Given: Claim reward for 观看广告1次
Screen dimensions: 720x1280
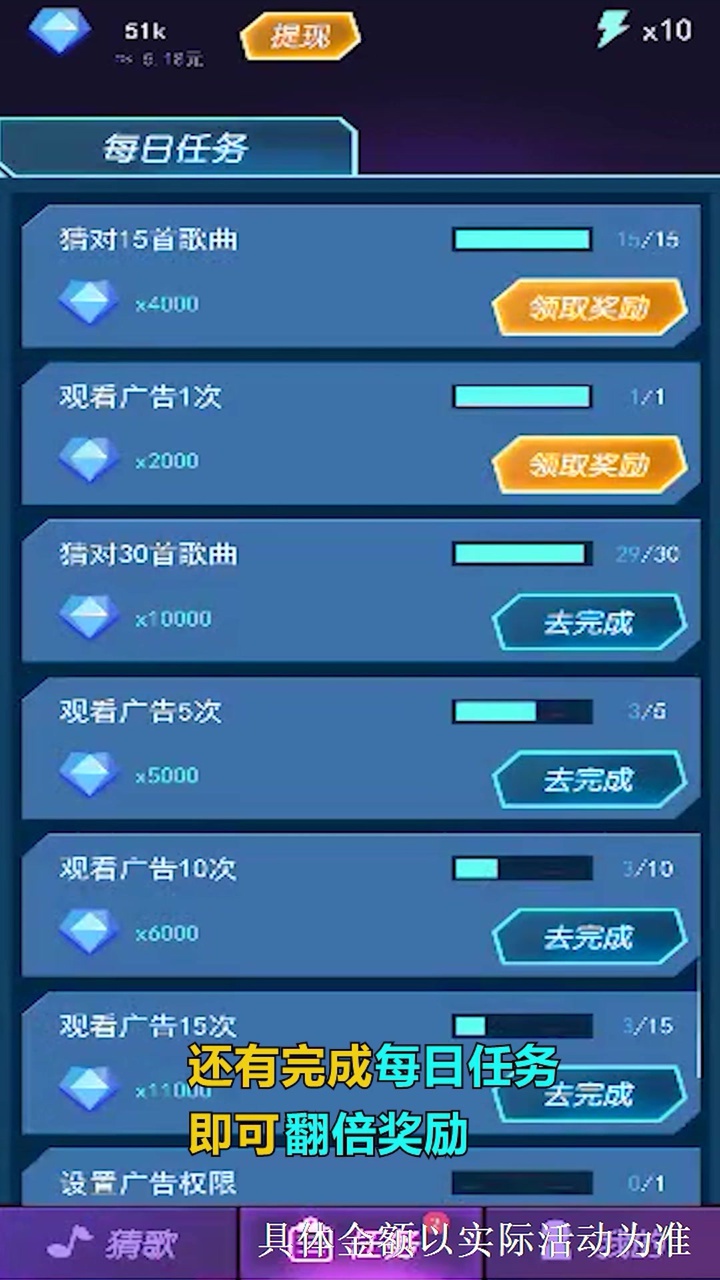Looking at the screenshot, I should 589,464.
